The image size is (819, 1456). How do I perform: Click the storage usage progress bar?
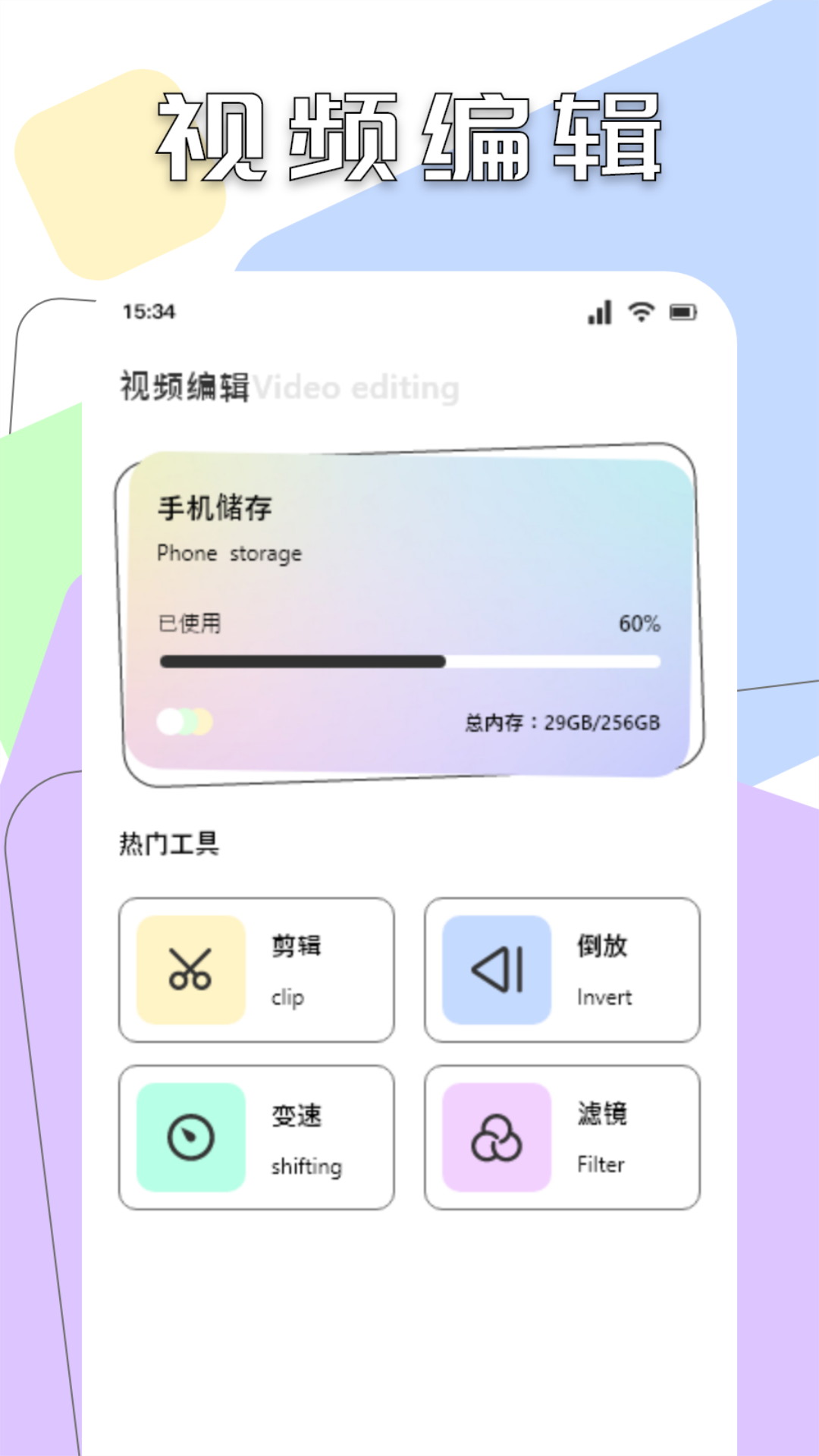(409, 662)
